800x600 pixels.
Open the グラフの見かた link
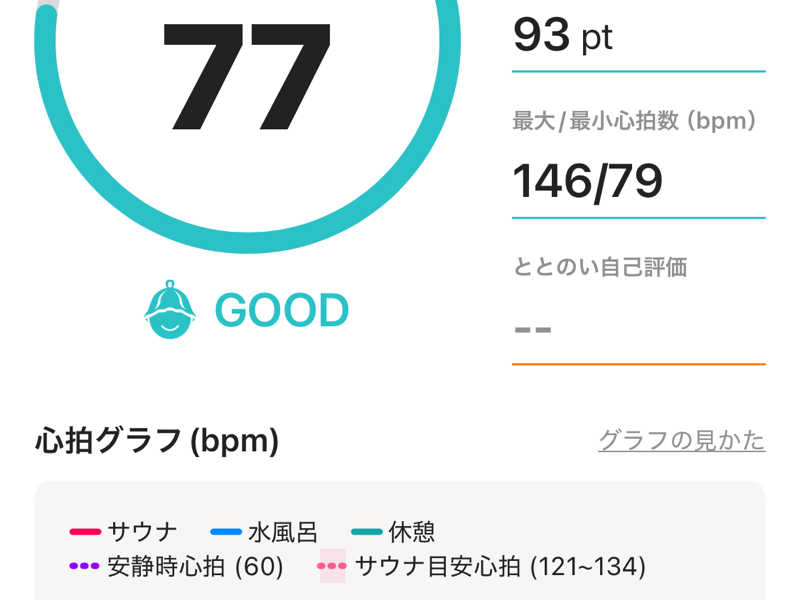point(681,440)
